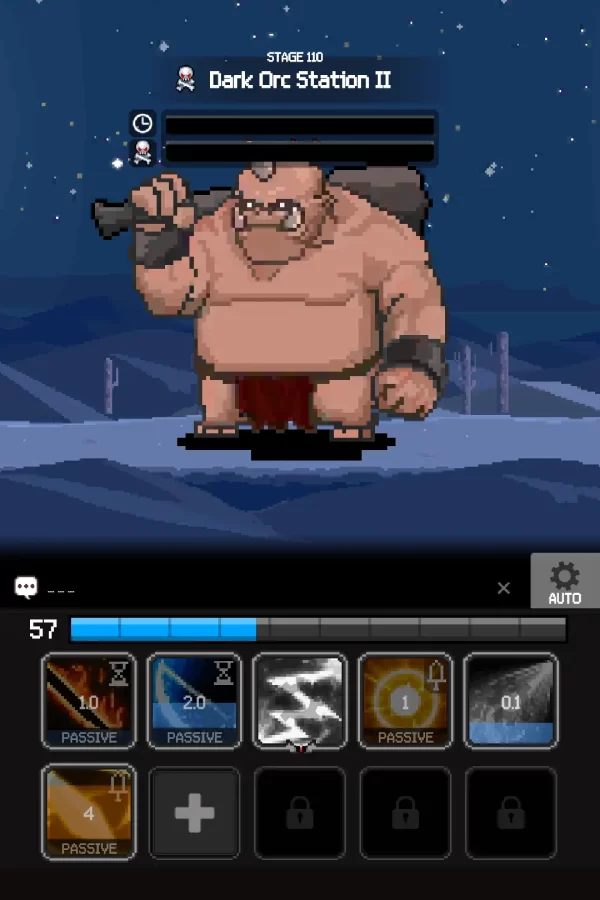The height and width of the screenshot is (900, 600).
Task: Select the blue slash skill showing 2.0
Action: point(194,701)
